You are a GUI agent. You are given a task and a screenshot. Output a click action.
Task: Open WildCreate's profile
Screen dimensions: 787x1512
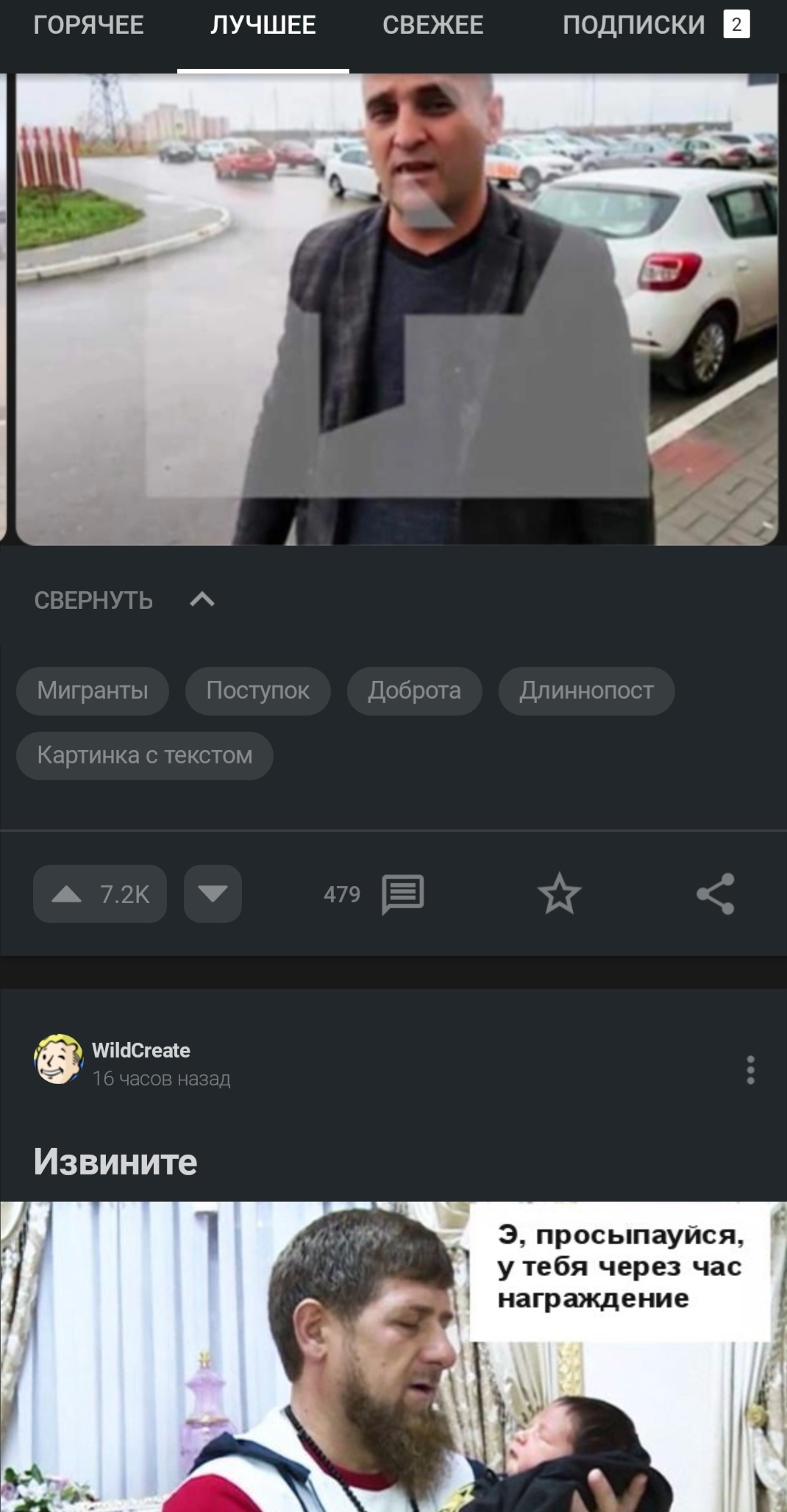click(x=140, y=1050)
